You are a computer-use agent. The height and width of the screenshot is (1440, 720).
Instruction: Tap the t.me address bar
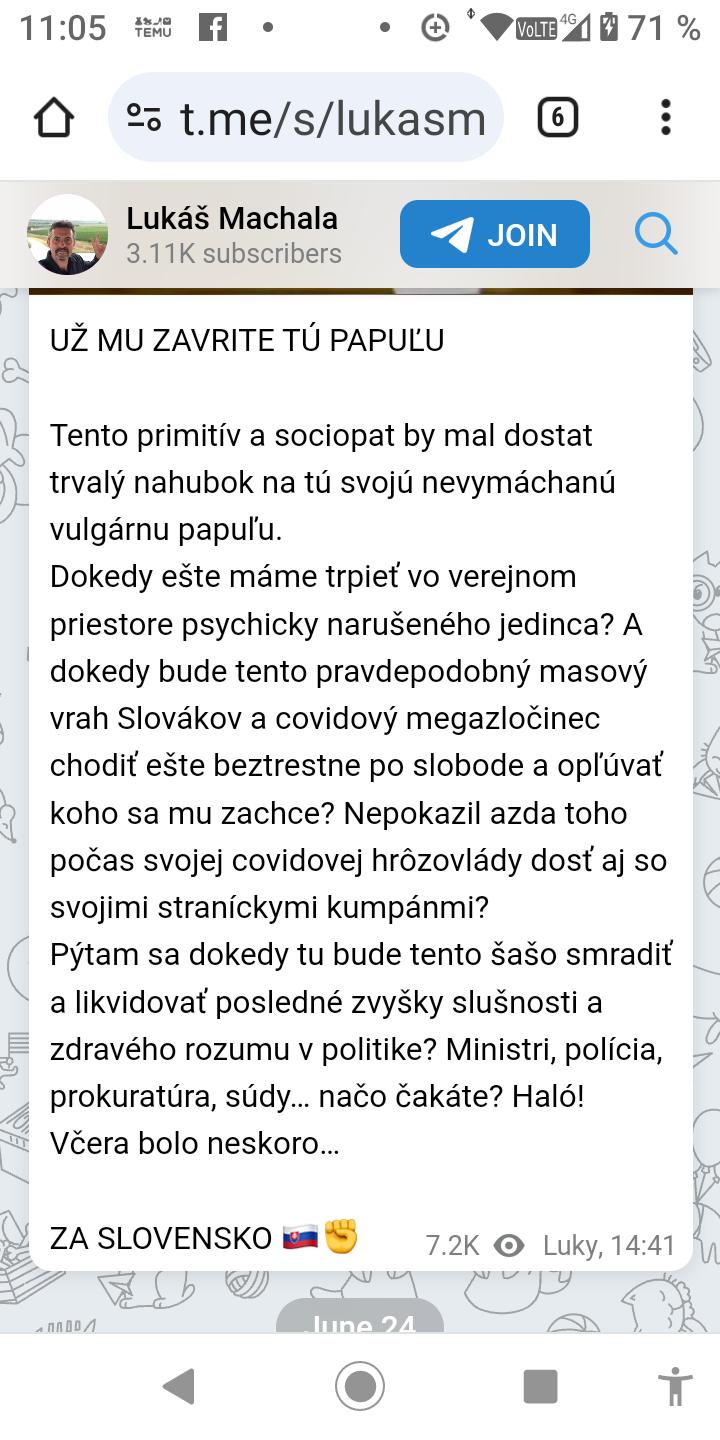[332, 119]
